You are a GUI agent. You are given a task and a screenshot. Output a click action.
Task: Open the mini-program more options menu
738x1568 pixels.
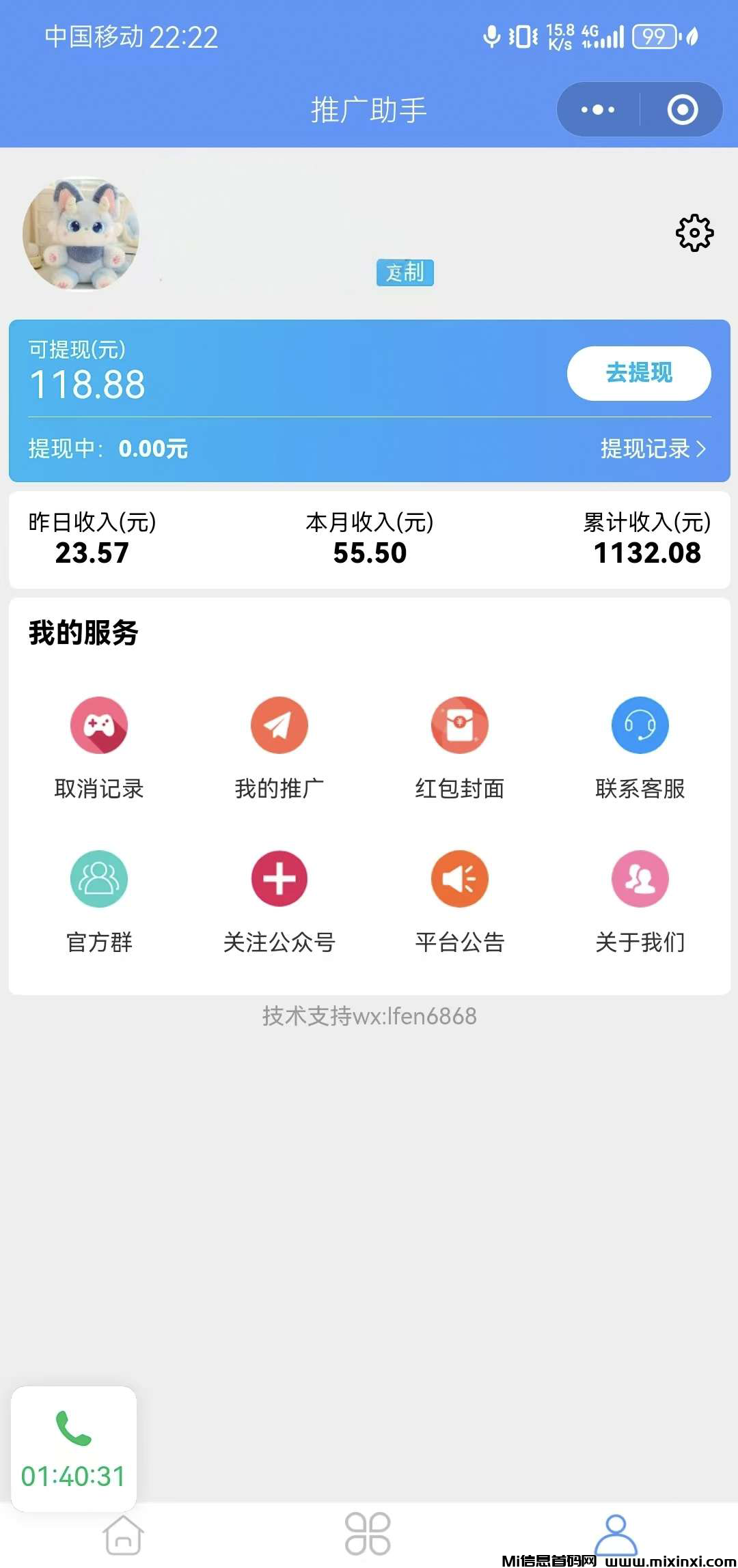tap(597, 107)
